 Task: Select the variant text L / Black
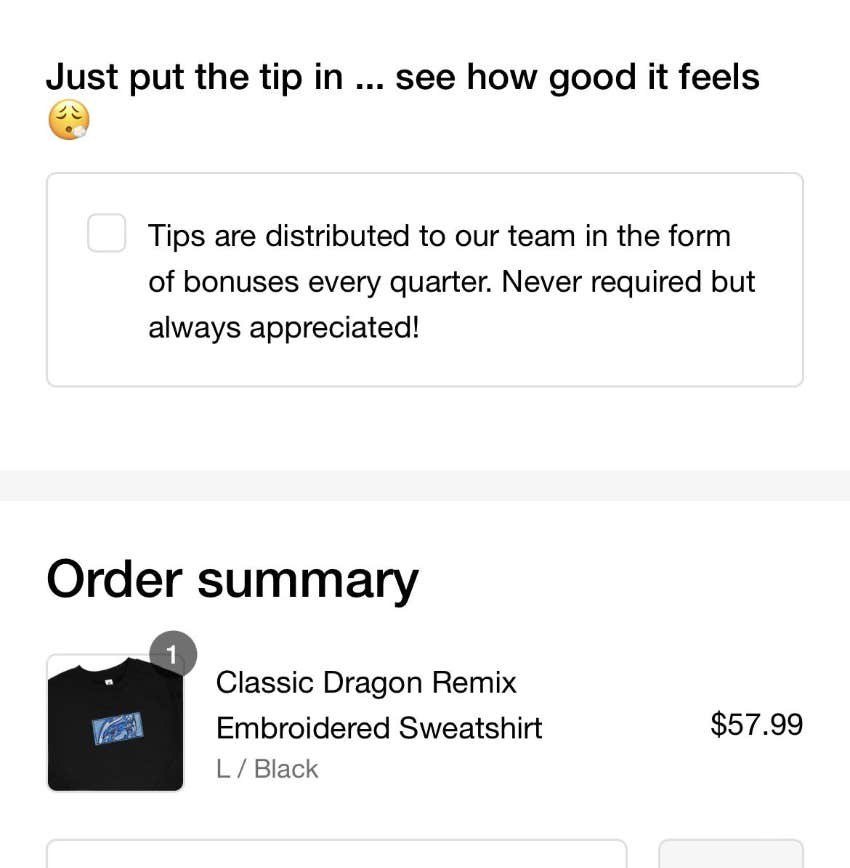tap(266, 768)
